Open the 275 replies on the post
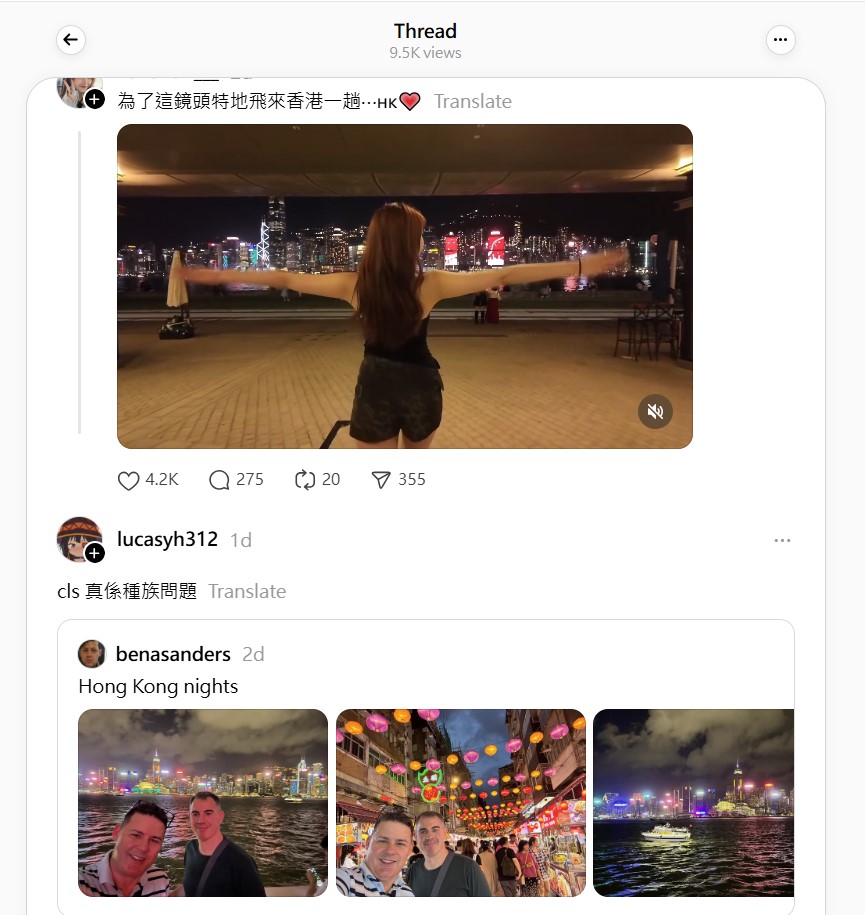This screenshot has height=915, width=865. (219, 480)
